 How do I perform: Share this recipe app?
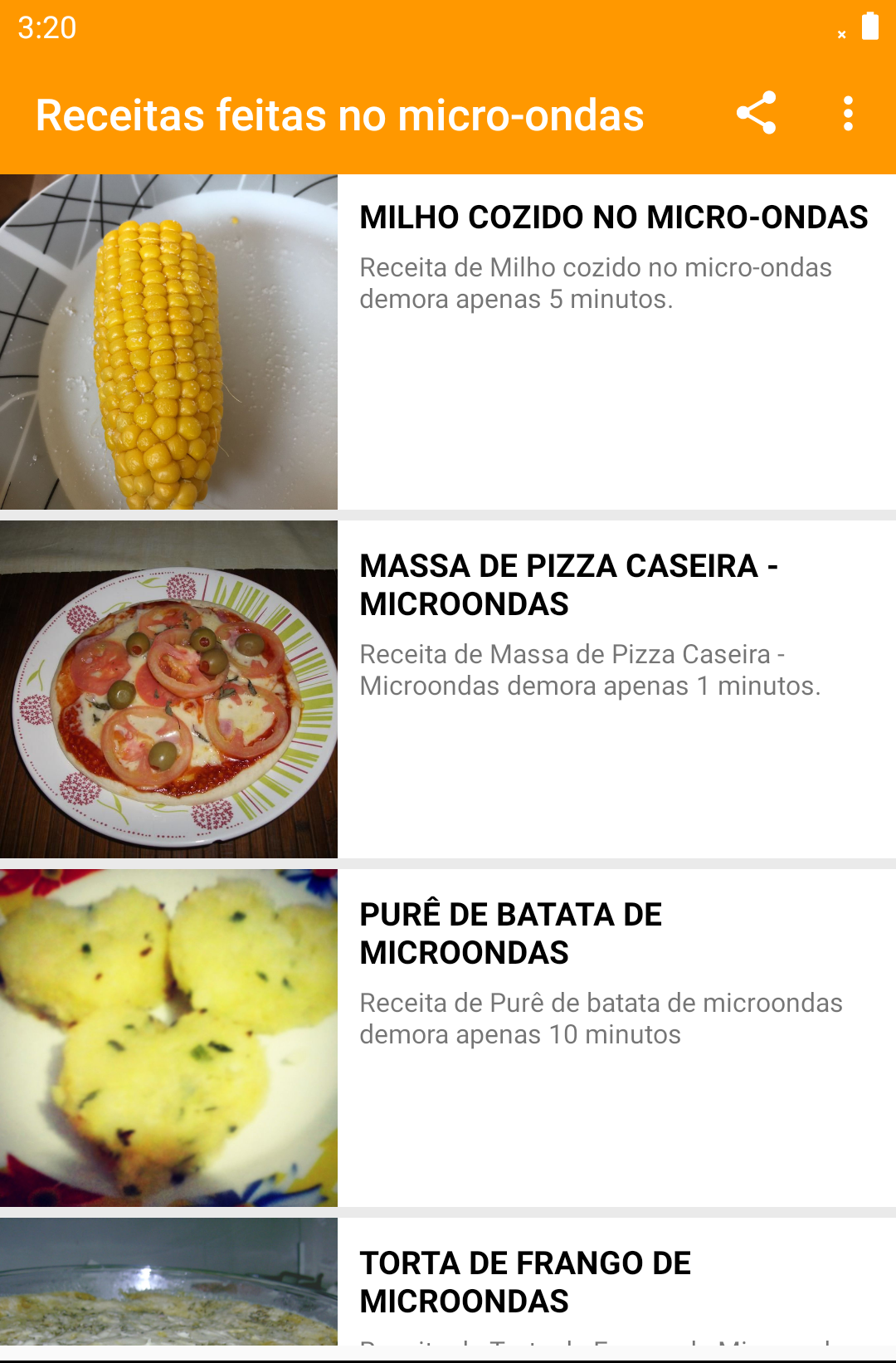pyautogui.click(x=756, y=114)
